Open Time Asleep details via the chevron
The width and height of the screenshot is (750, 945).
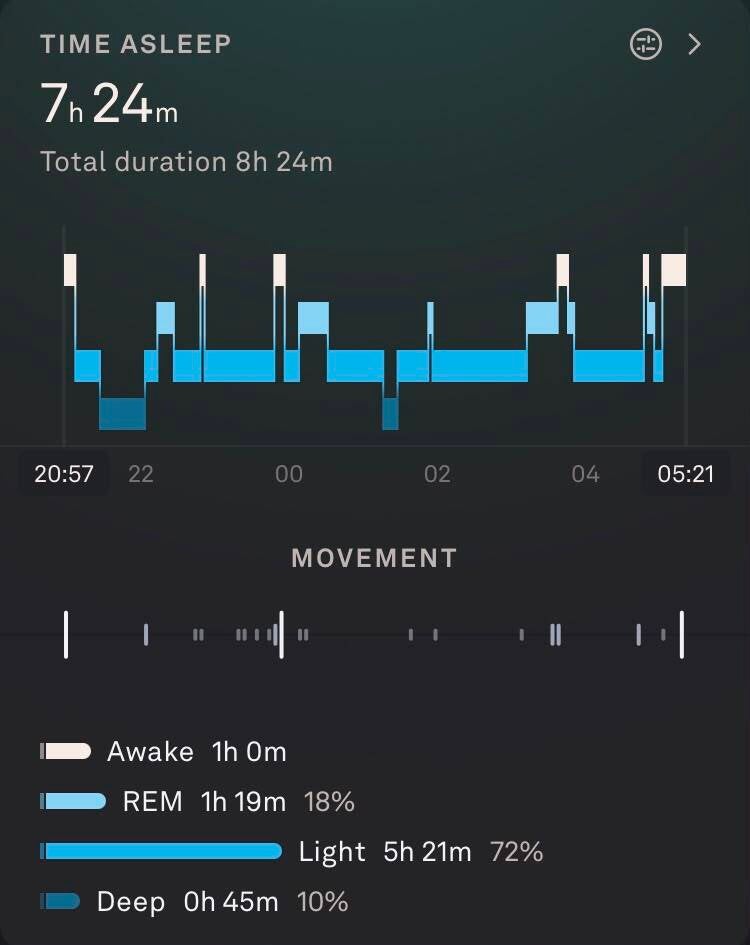click(x=695, y=44)
